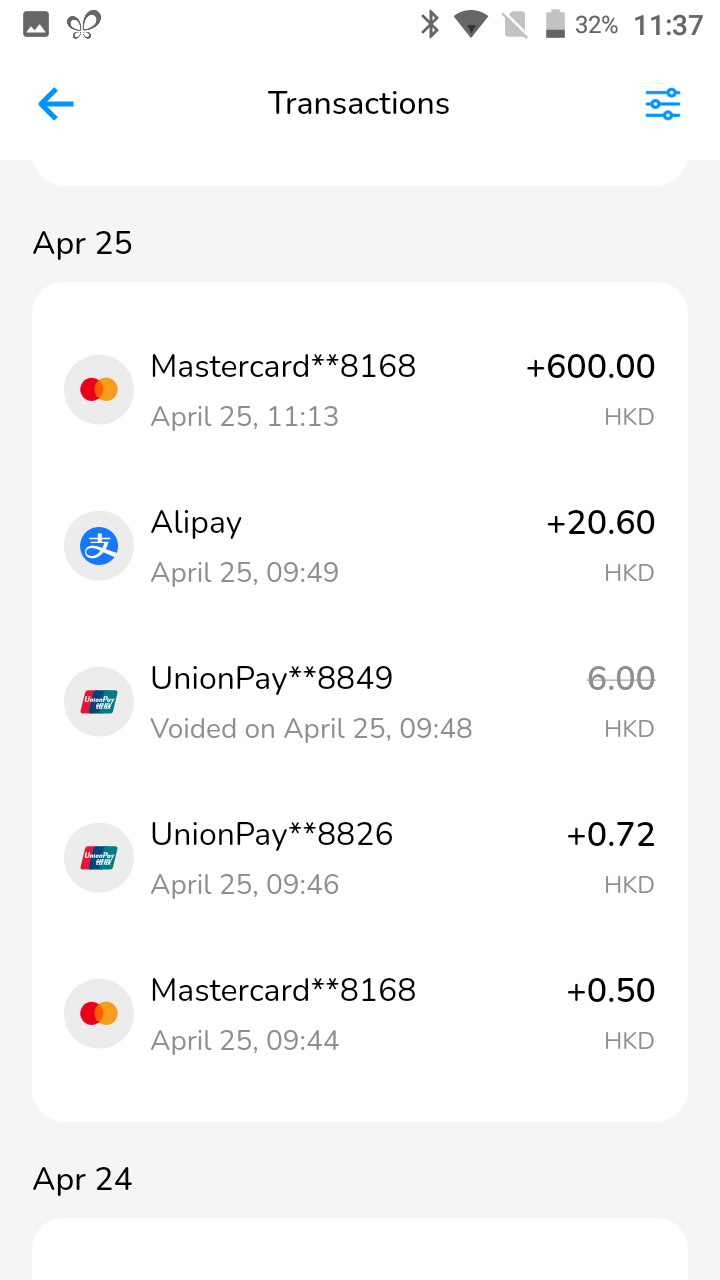720x1280 pixels.
Task: Click the UnionPay icon for card 8826
Action: pos(98,857)
